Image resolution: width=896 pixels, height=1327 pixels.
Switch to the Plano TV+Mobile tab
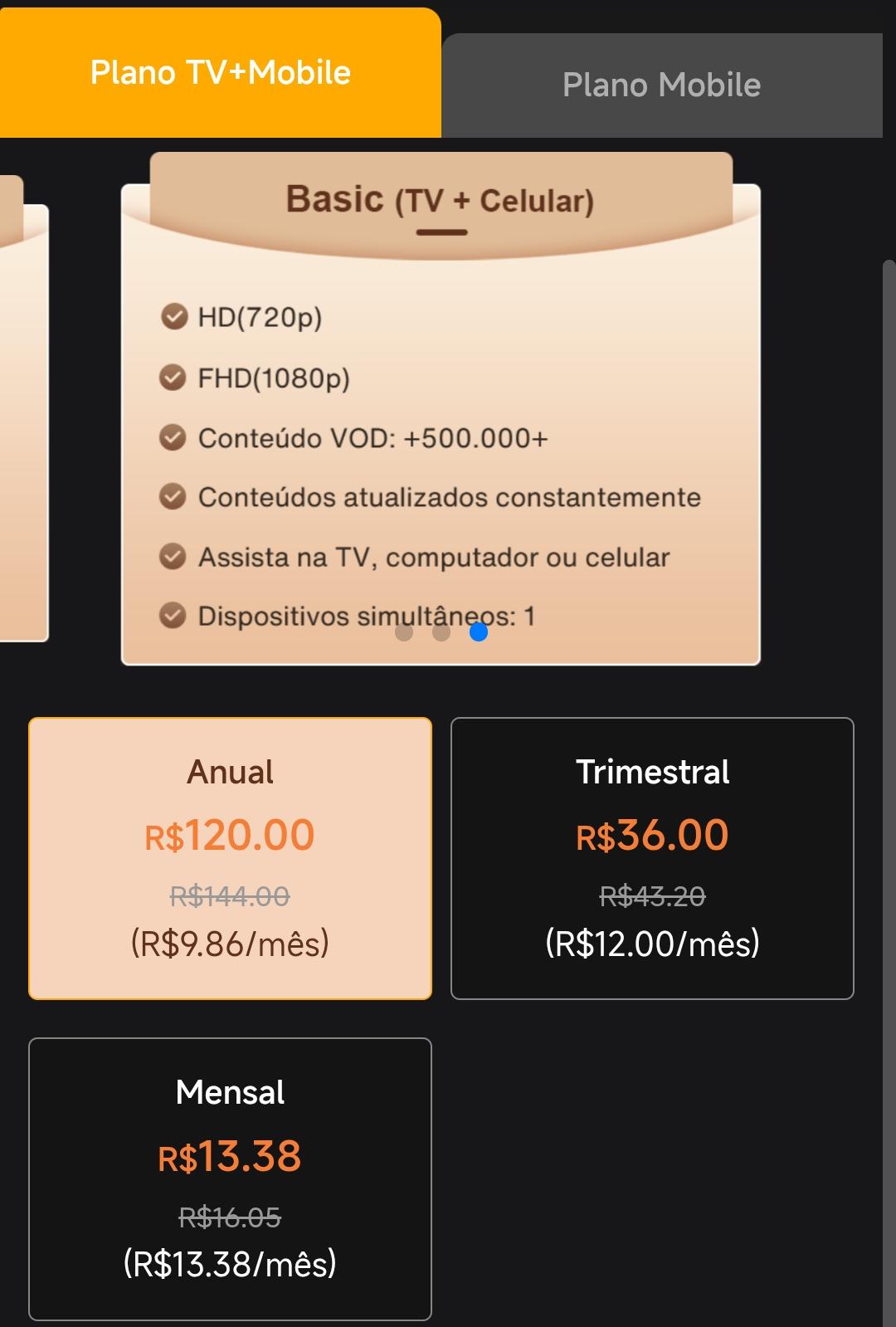coord(221,72)
